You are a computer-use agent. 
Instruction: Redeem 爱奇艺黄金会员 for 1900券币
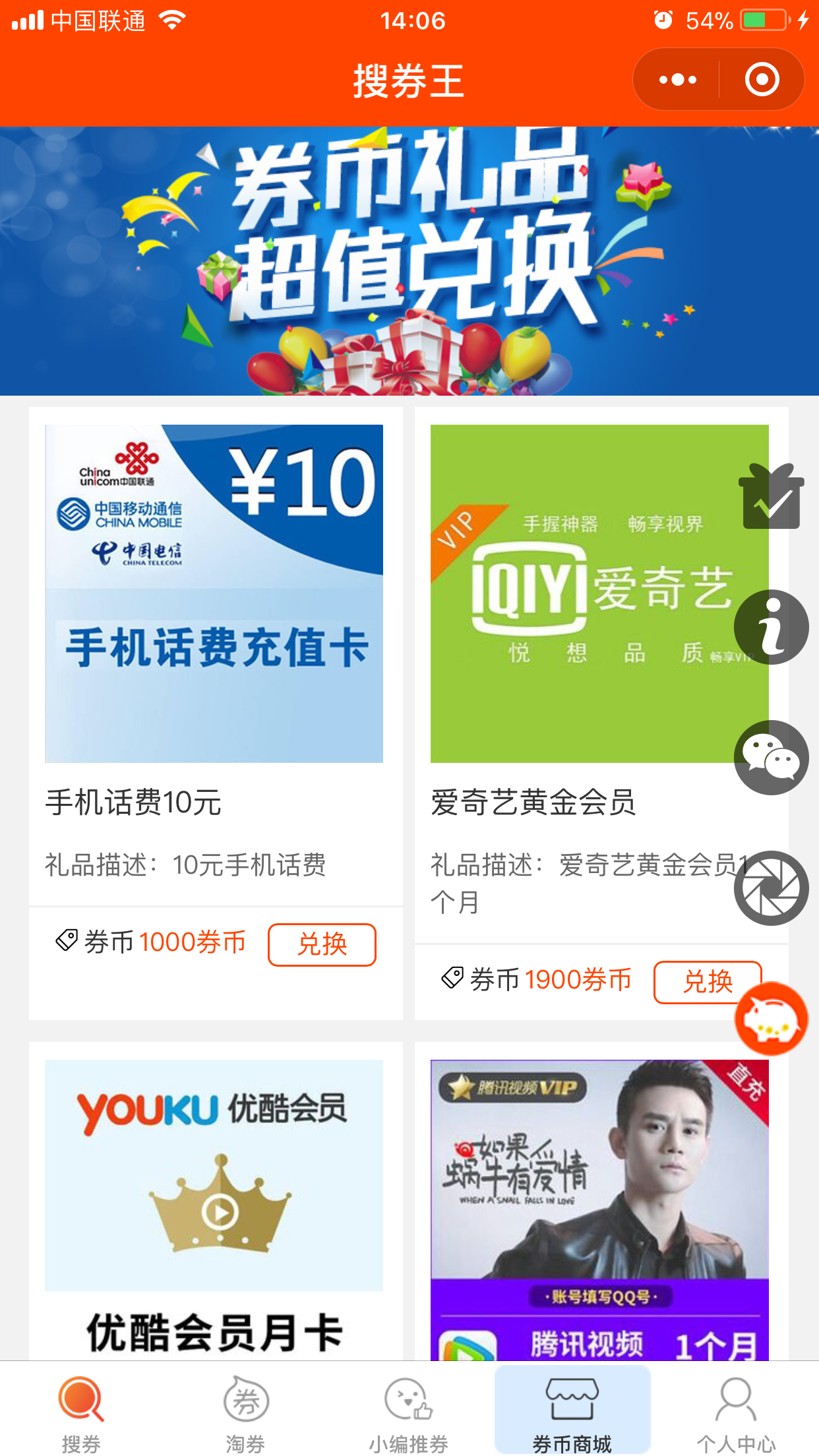tap(699, 982)
